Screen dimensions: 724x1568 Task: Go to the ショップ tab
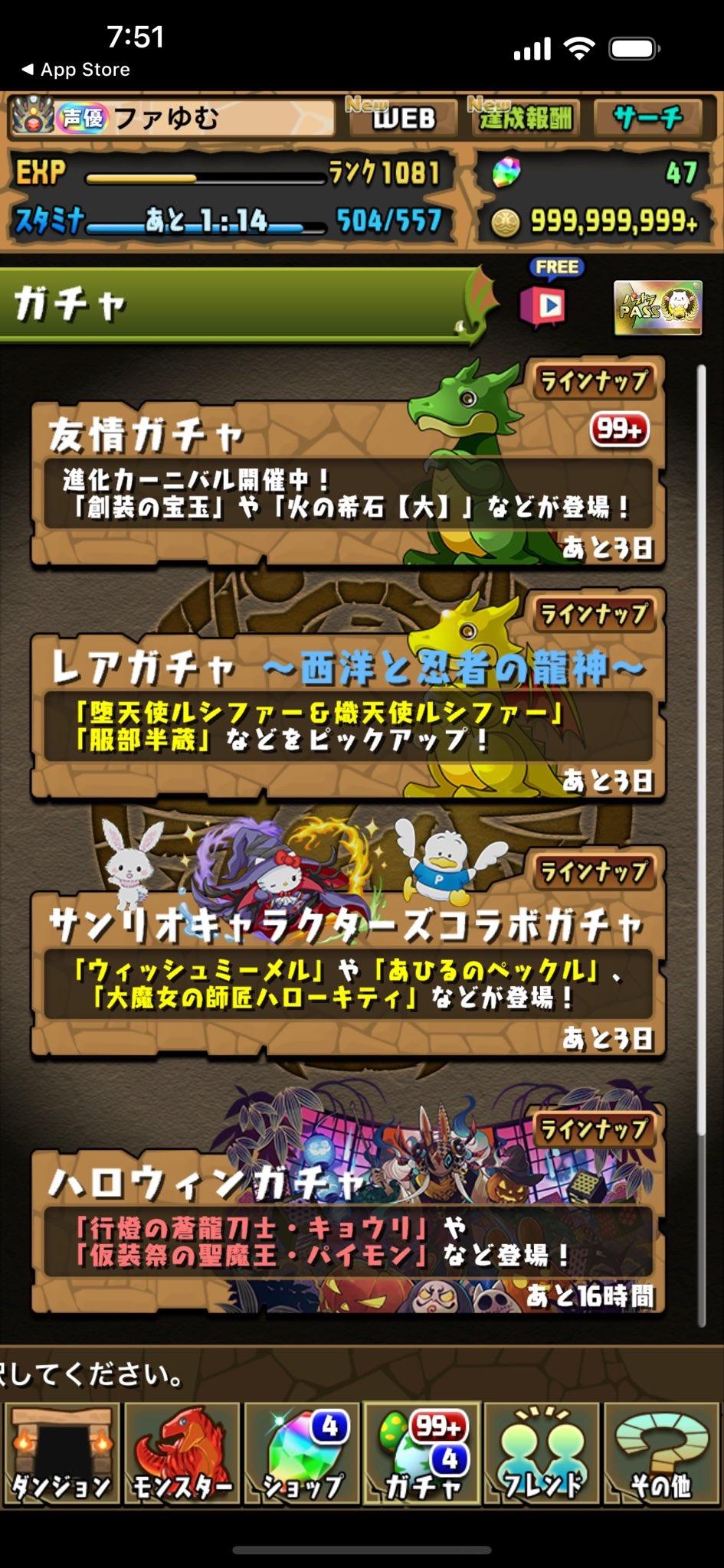click(302, 1455)
